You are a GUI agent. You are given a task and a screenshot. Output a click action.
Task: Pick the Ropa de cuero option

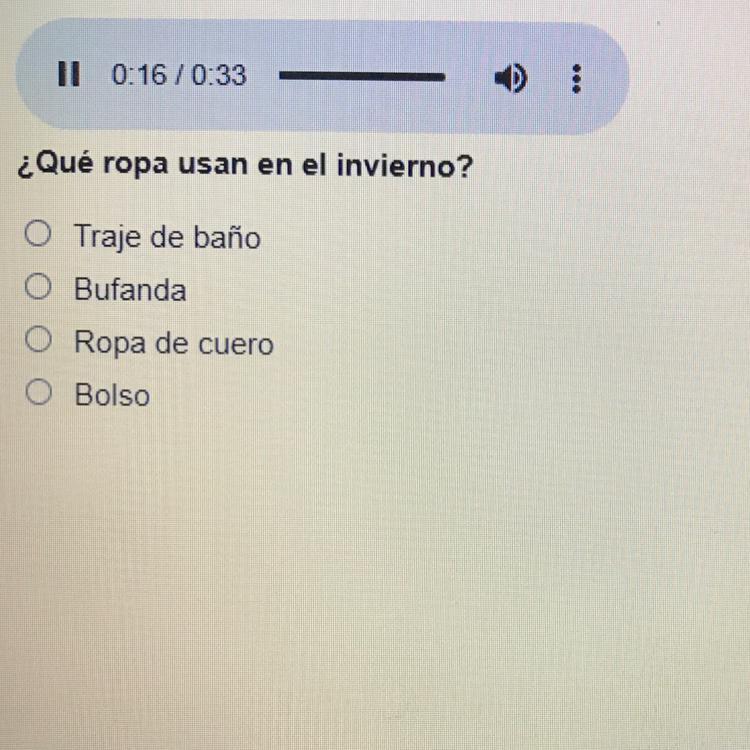click(x=39, y=342)
